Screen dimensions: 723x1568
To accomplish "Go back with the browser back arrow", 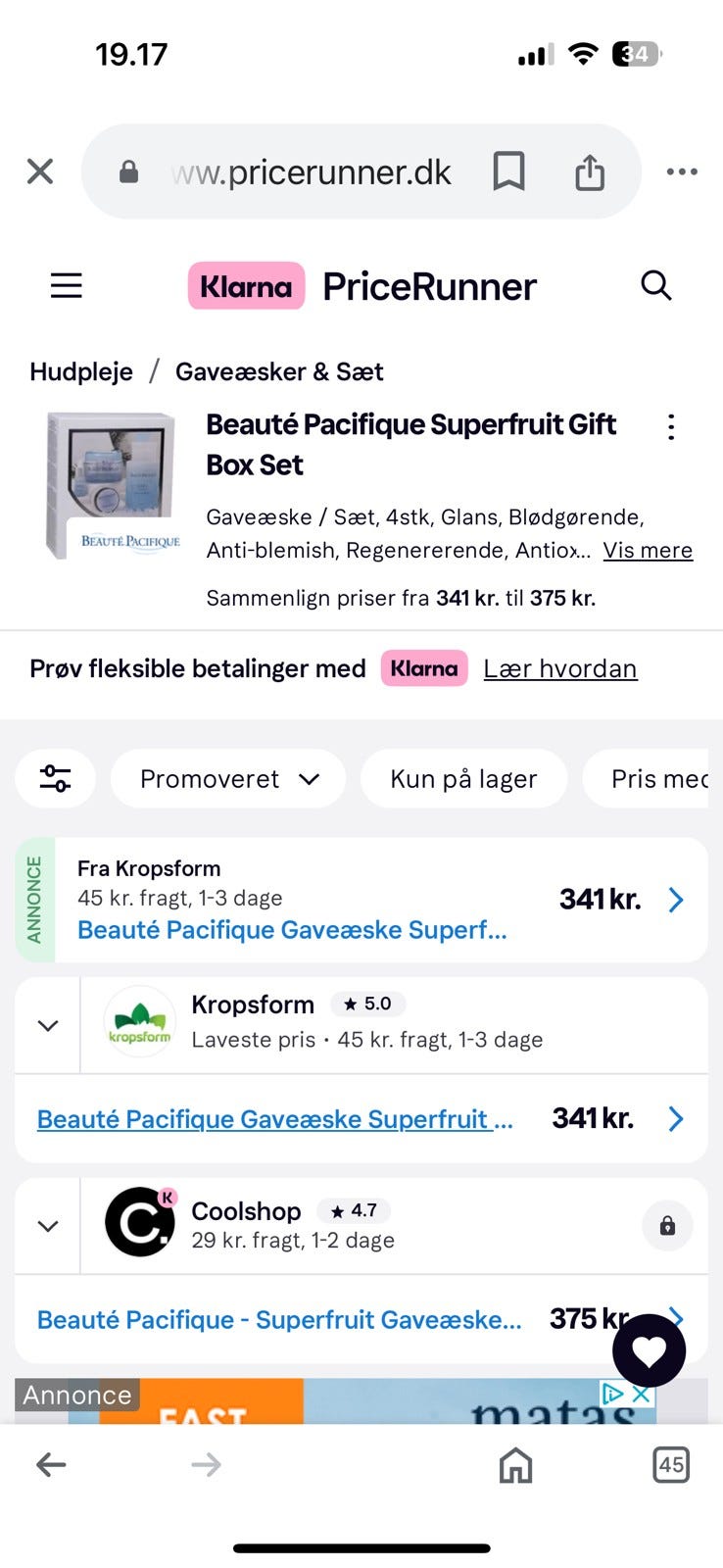I will 51,1465.
